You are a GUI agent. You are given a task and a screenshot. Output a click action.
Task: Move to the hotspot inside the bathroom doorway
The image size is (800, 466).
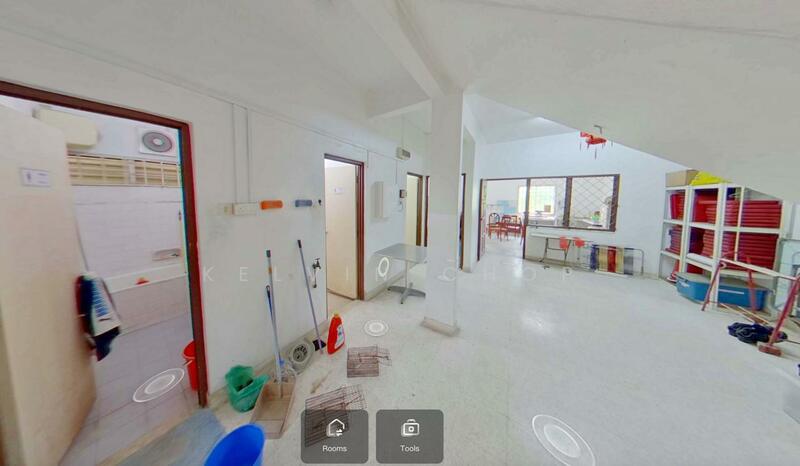pos(158,385)
